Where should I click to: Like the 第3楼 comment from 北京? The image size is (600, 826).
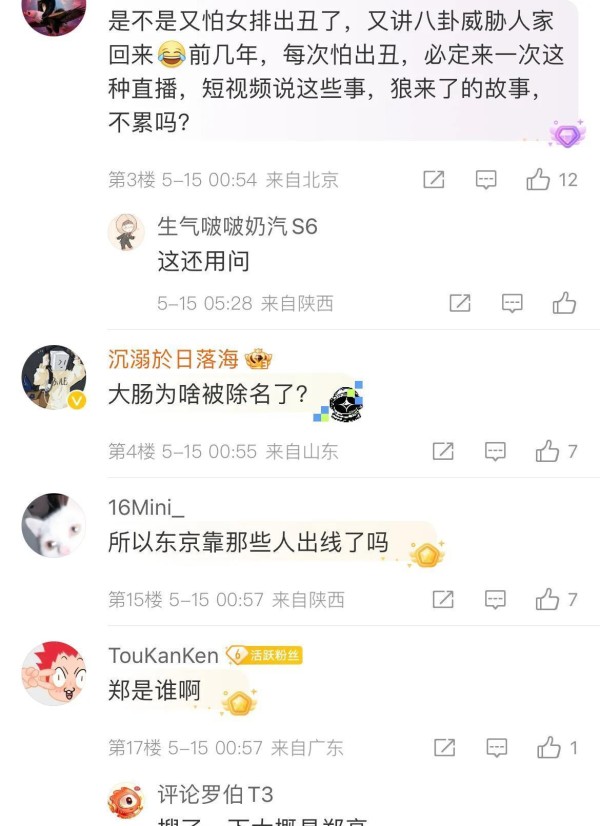[540, 180]
